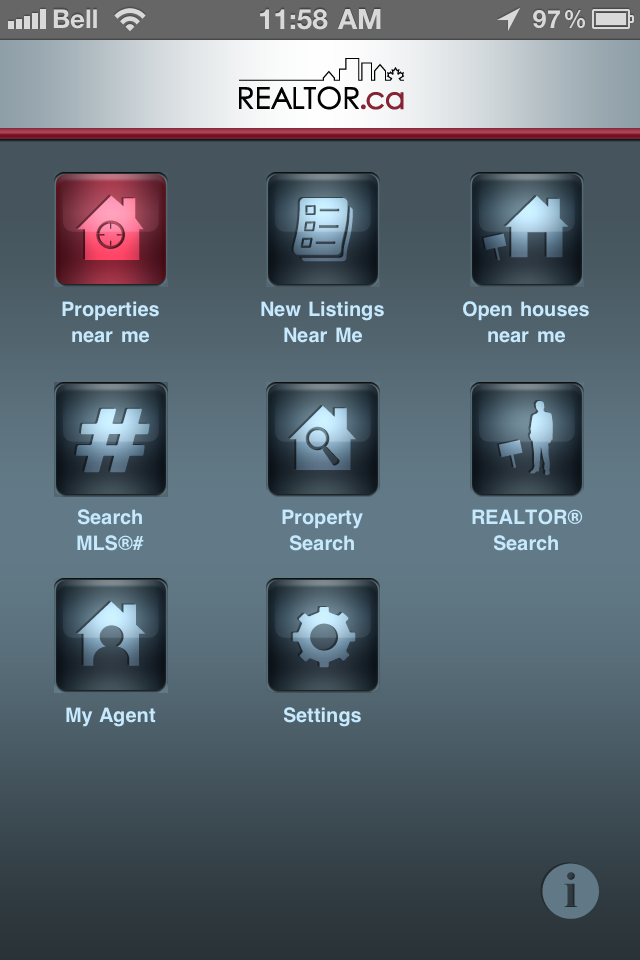
Task: Open the Settings gear tile
Action: (322, 635)
